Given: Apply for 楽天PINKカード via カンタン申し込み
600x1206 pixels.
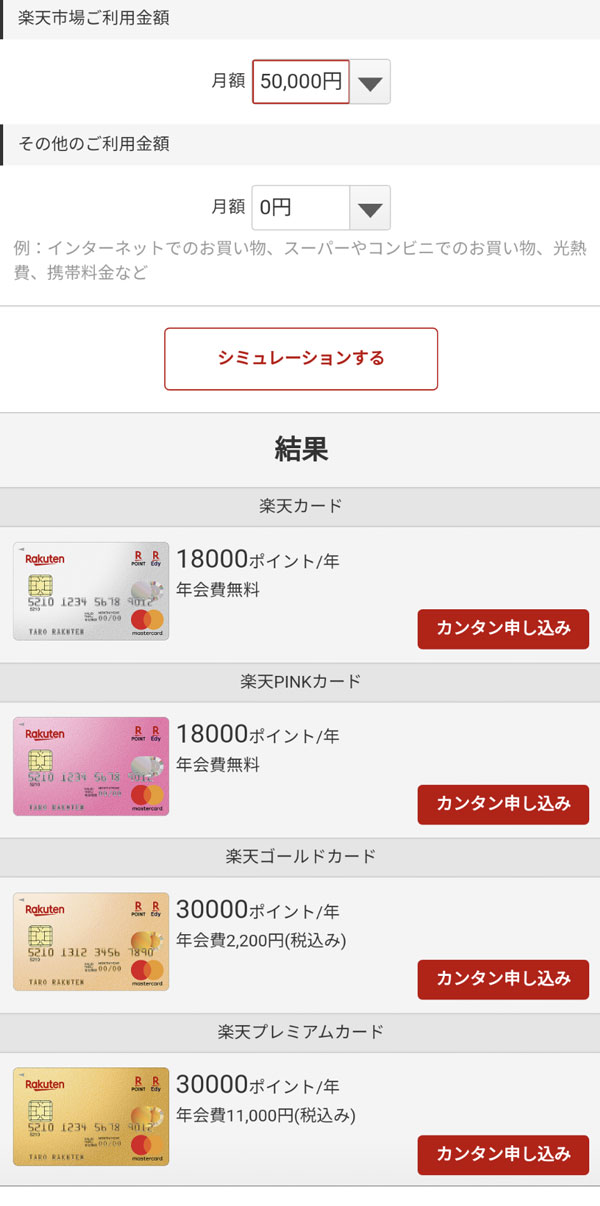Looking at the screenshot, I should [x=503, y=804].
